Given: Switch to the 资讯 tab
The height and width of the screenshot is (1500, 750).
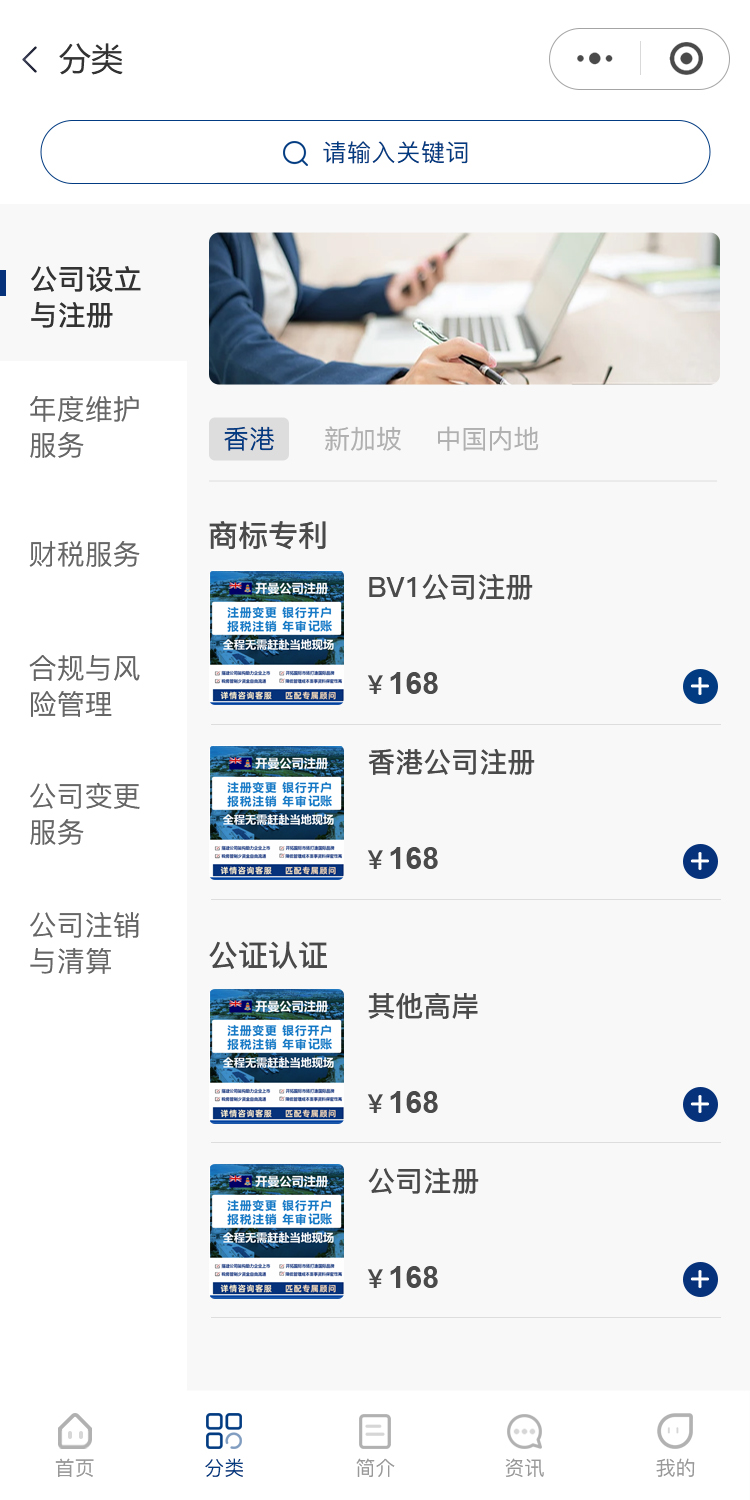Looking at the screenshot, I should (524, 1445).
